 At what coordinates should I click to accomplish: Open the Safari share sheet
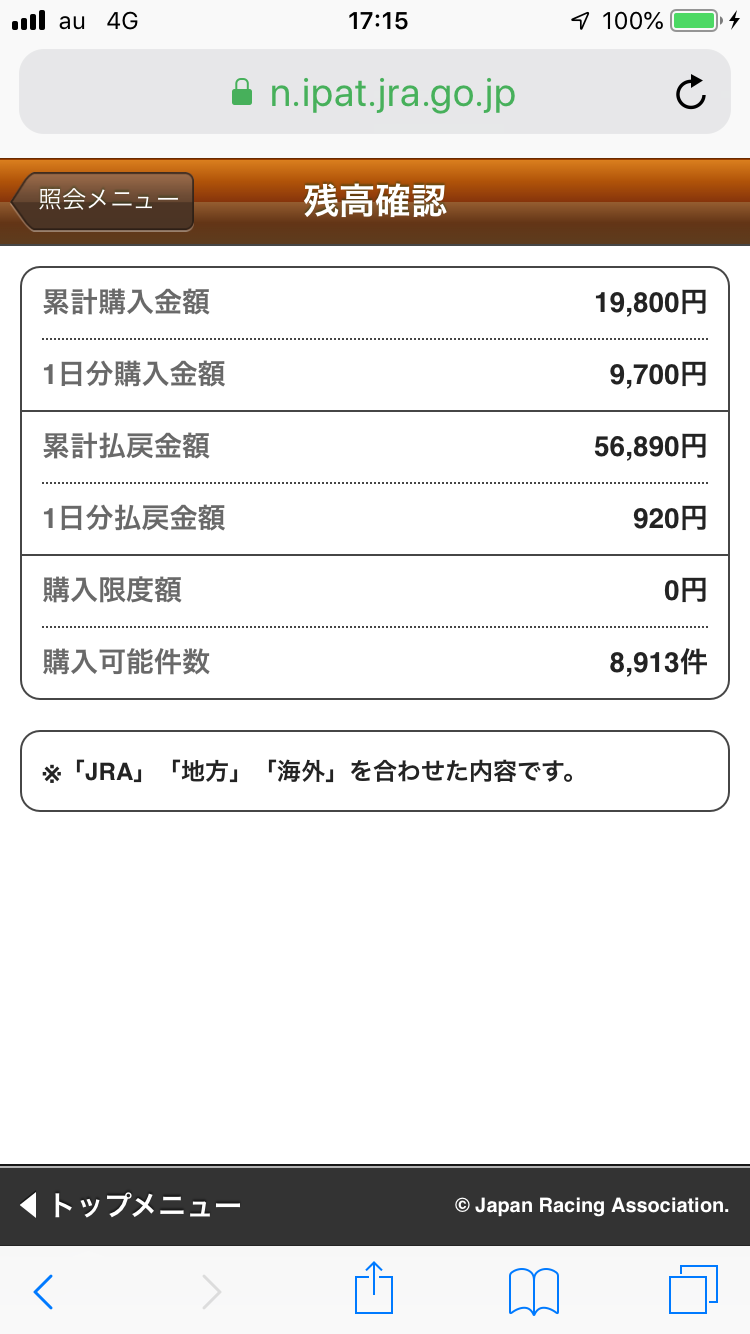coord(374,1289)
